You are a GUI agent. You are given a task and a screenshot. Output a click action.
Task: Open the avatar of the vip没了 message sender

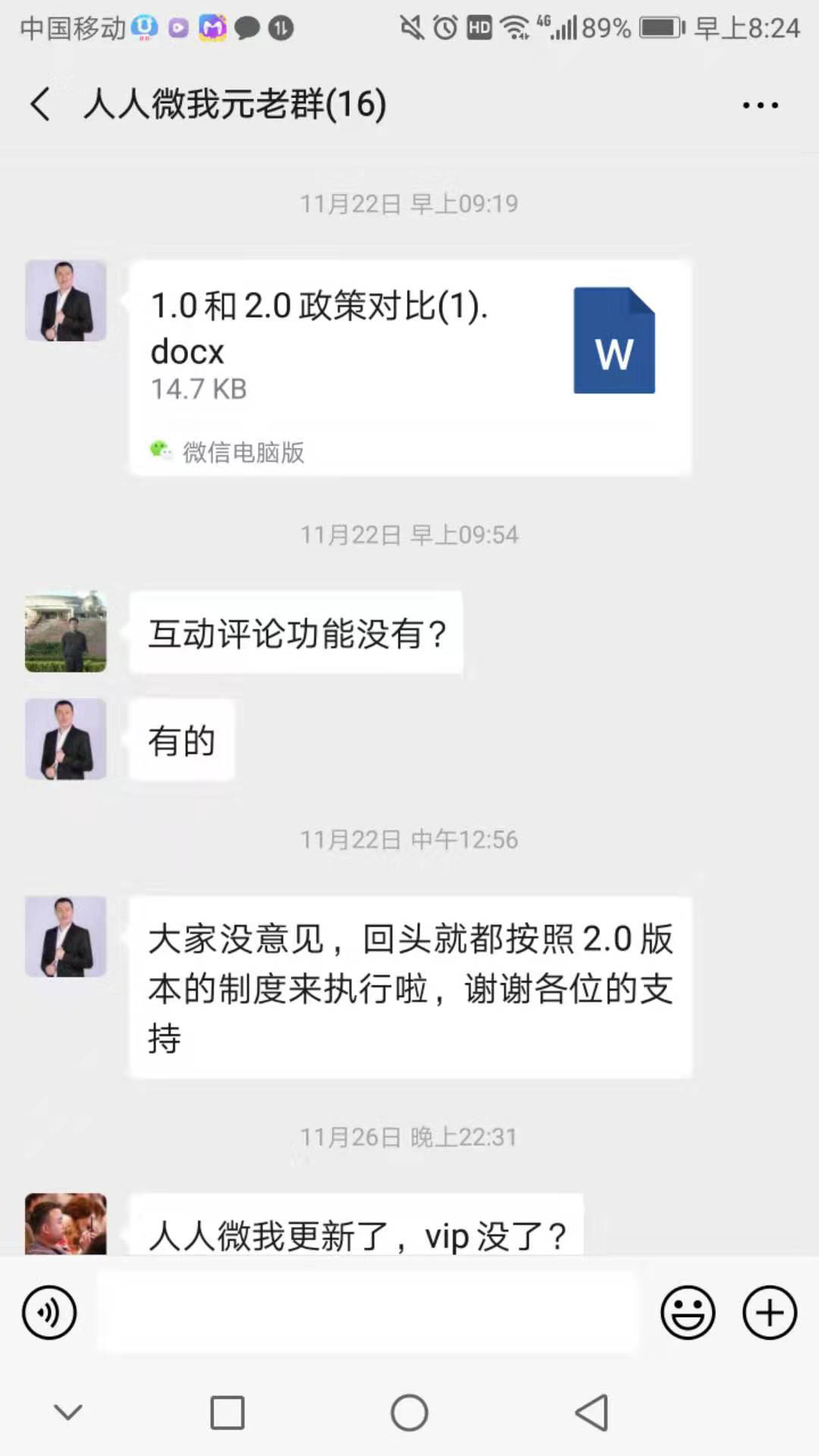[x=66, y=1224]
